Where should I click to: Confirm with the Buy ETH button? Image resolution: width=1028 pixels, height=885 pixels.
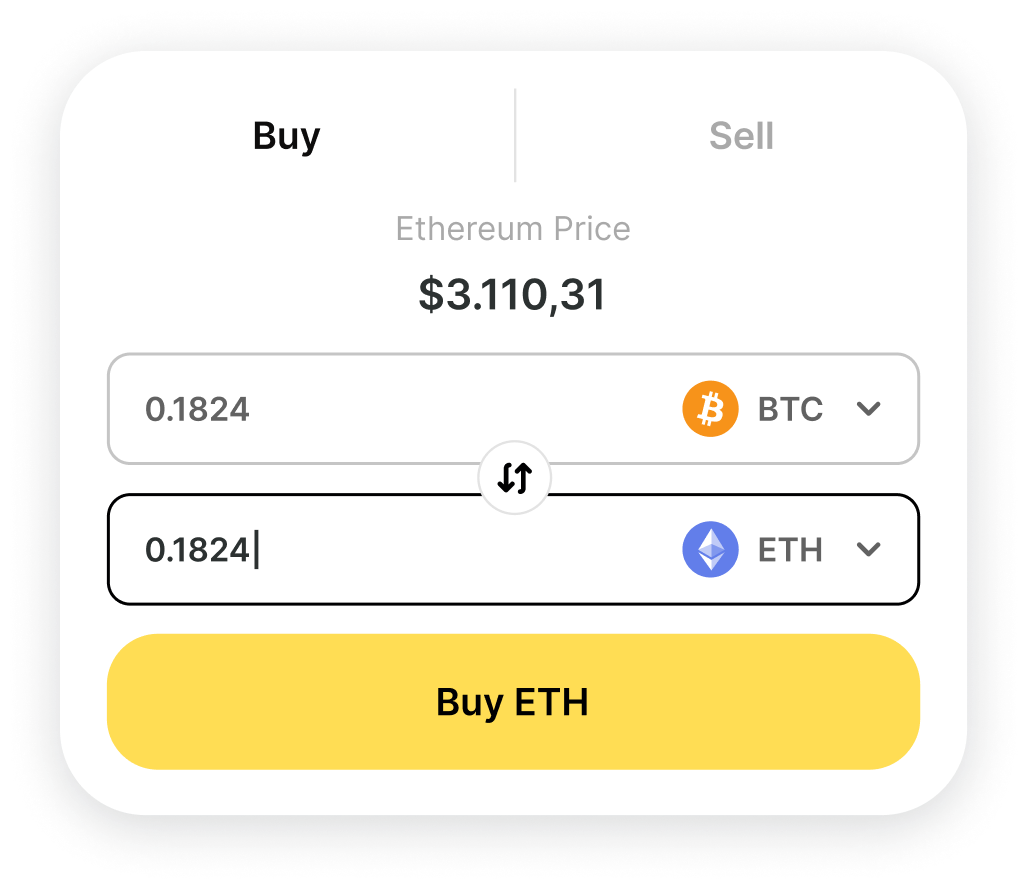tap(513, 702)
